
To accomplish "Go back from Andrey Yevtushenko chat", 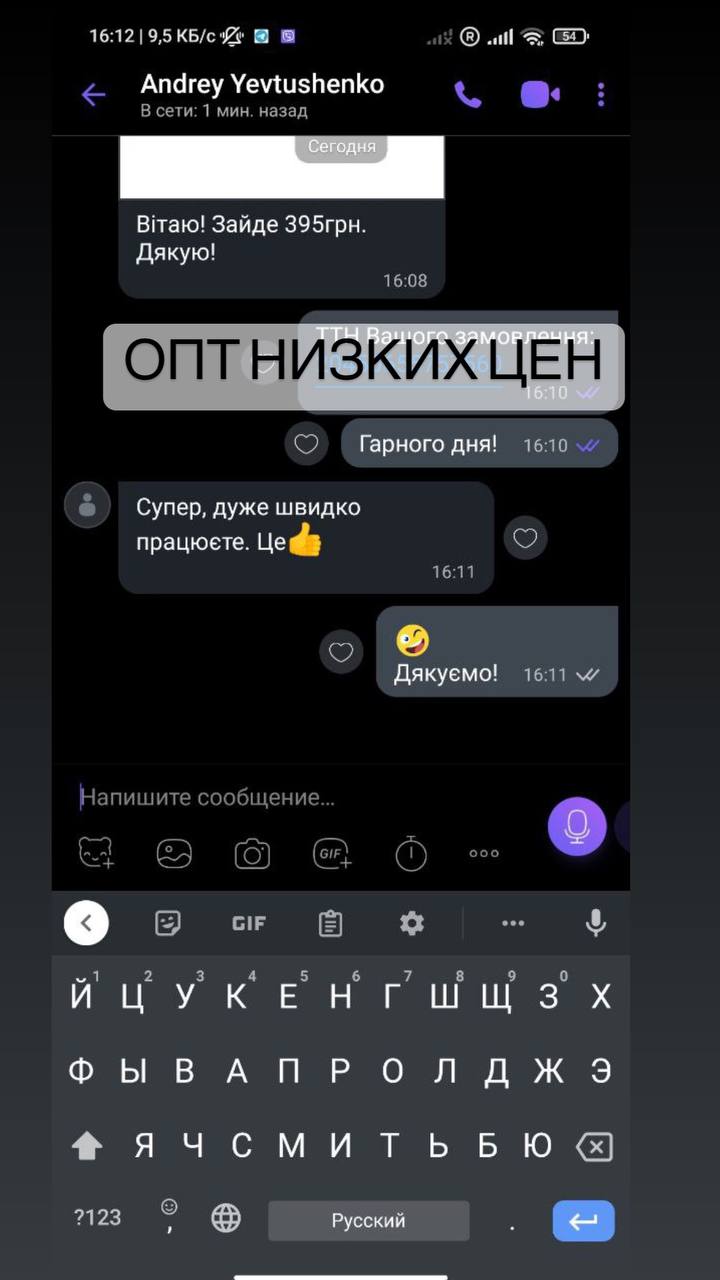I will pyautogui.click(x=93, y=95).
